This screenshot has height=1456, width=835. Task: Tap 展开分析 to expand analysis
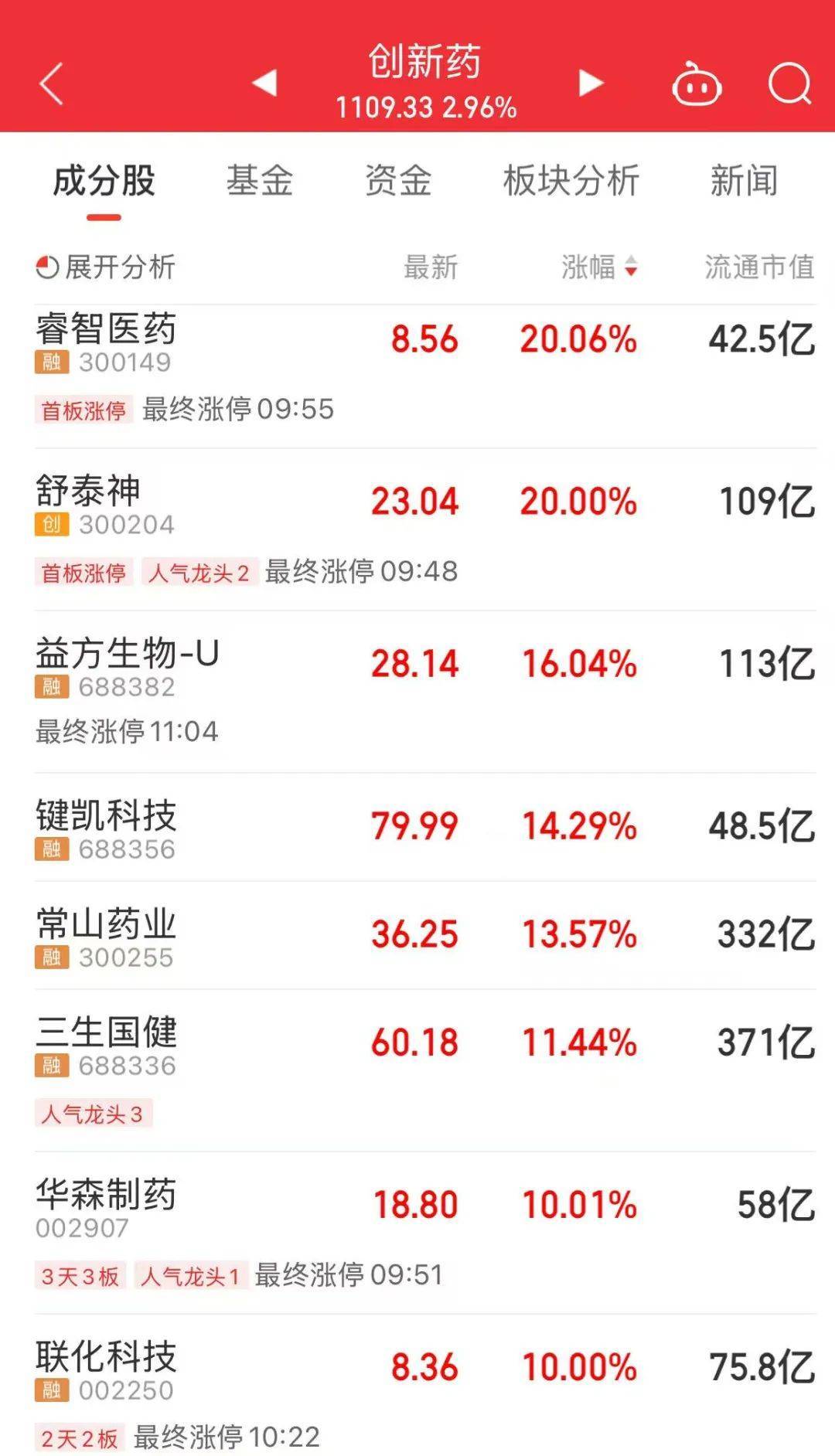coord(106,267)
